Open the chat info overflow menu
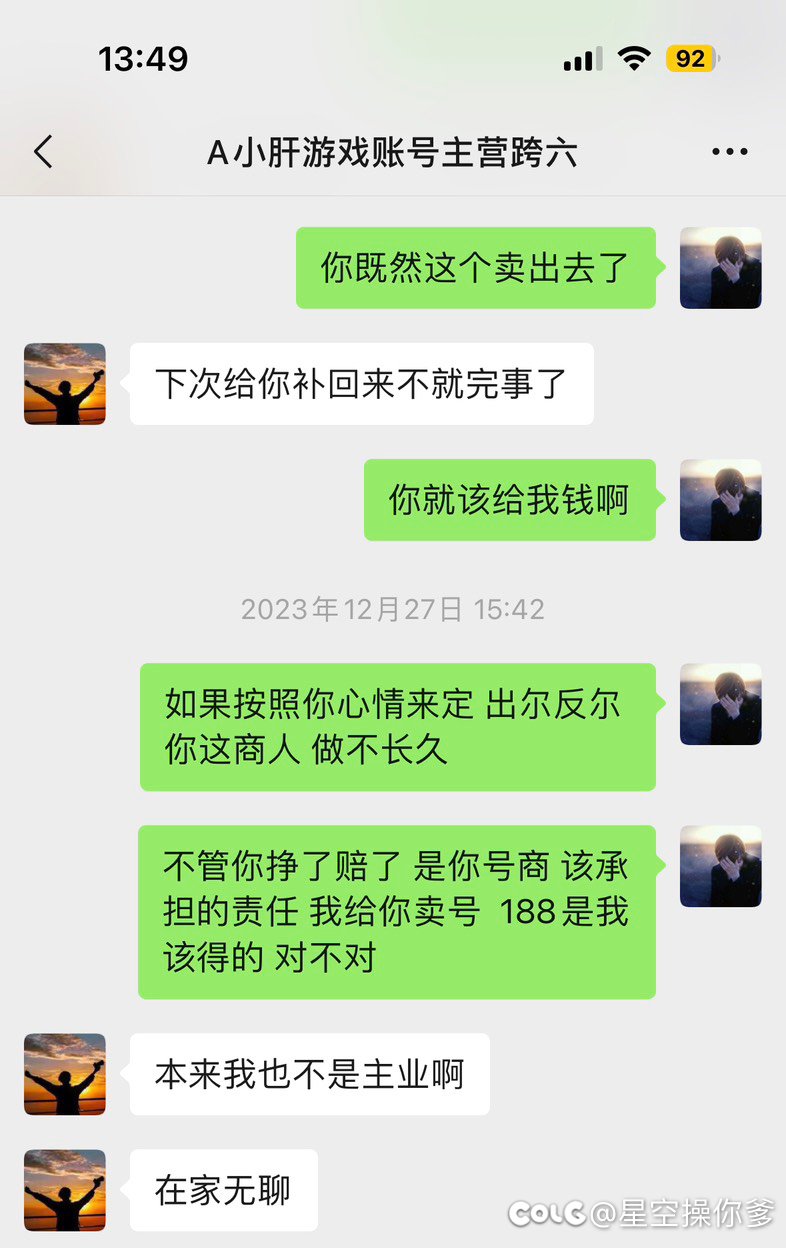This screenshot has width=786, height=1248. [729, 152]
